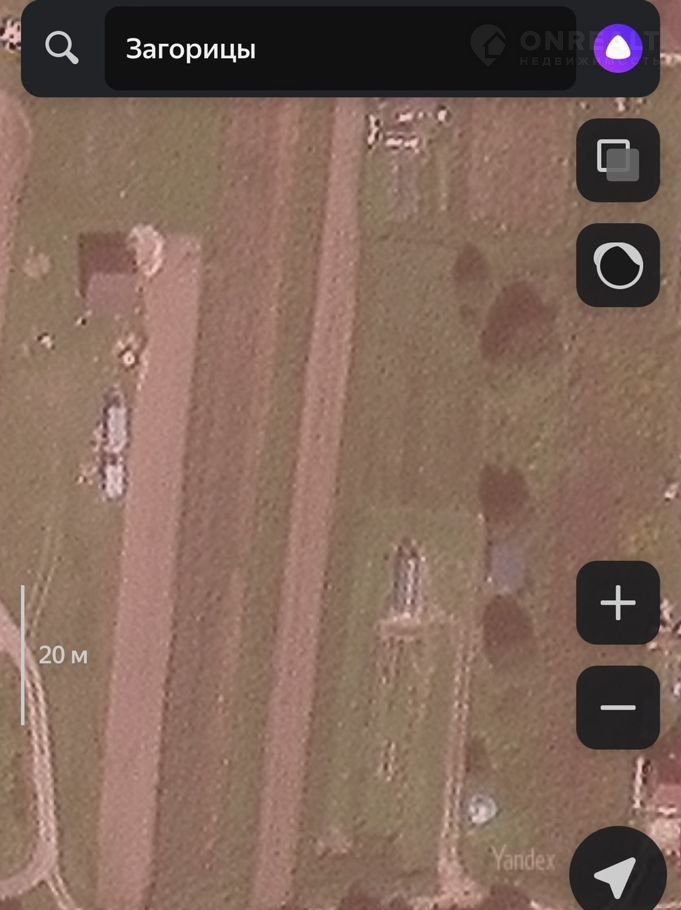681x910 pixels.
Task: Zoom in with the plus button
Action: click(x=618, y=603)
